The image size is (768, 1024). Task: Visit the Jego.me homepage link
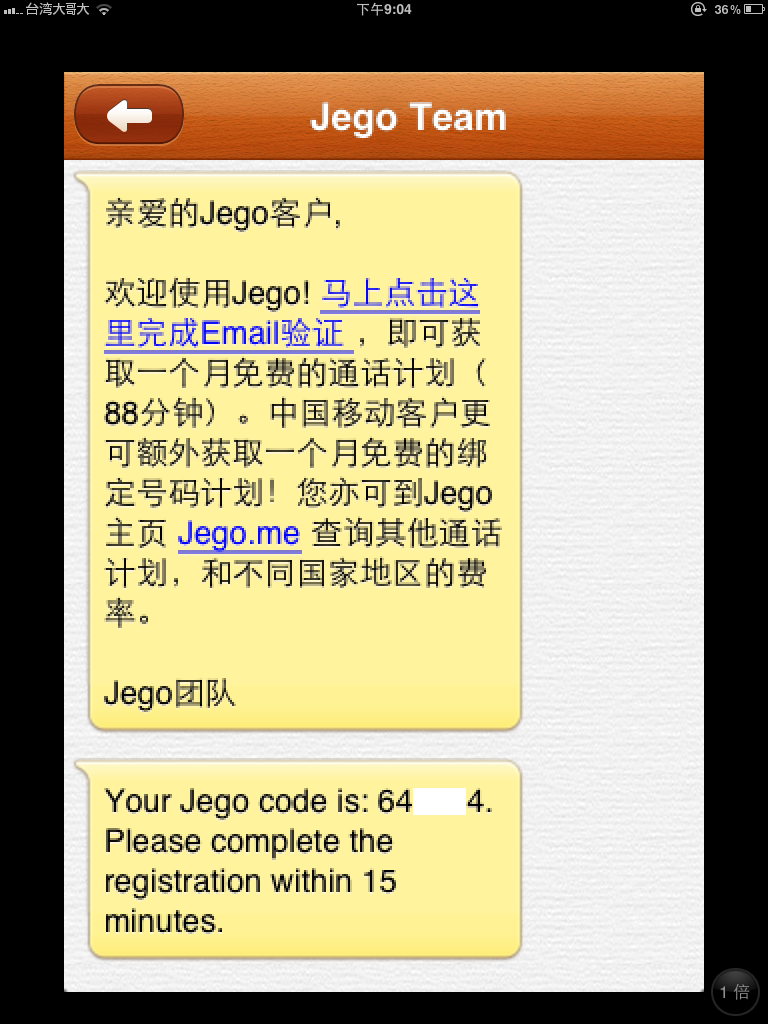239,534
